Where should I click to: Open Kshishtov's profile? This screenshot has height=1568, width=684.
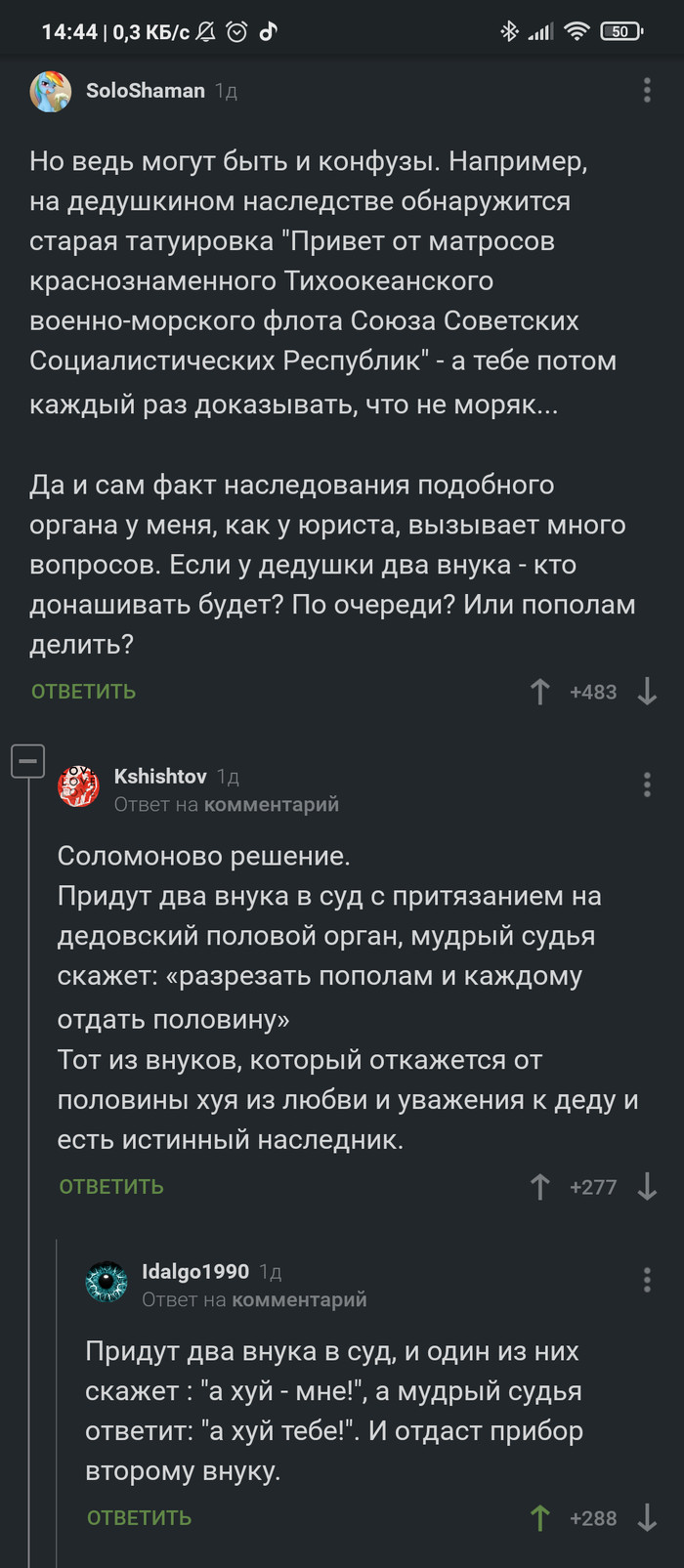159,776
